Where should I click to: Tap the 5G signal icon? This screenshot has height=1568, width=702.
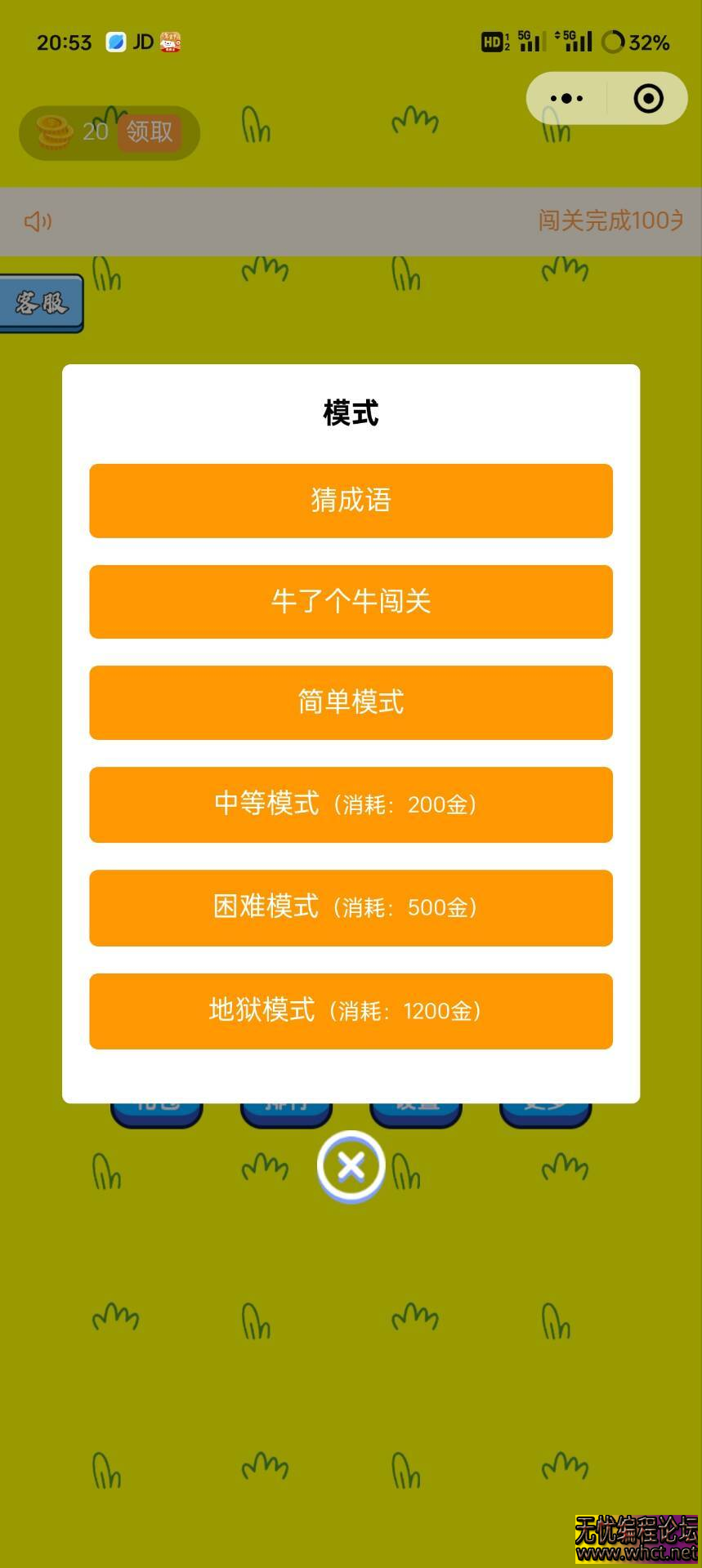coord(527,41)
